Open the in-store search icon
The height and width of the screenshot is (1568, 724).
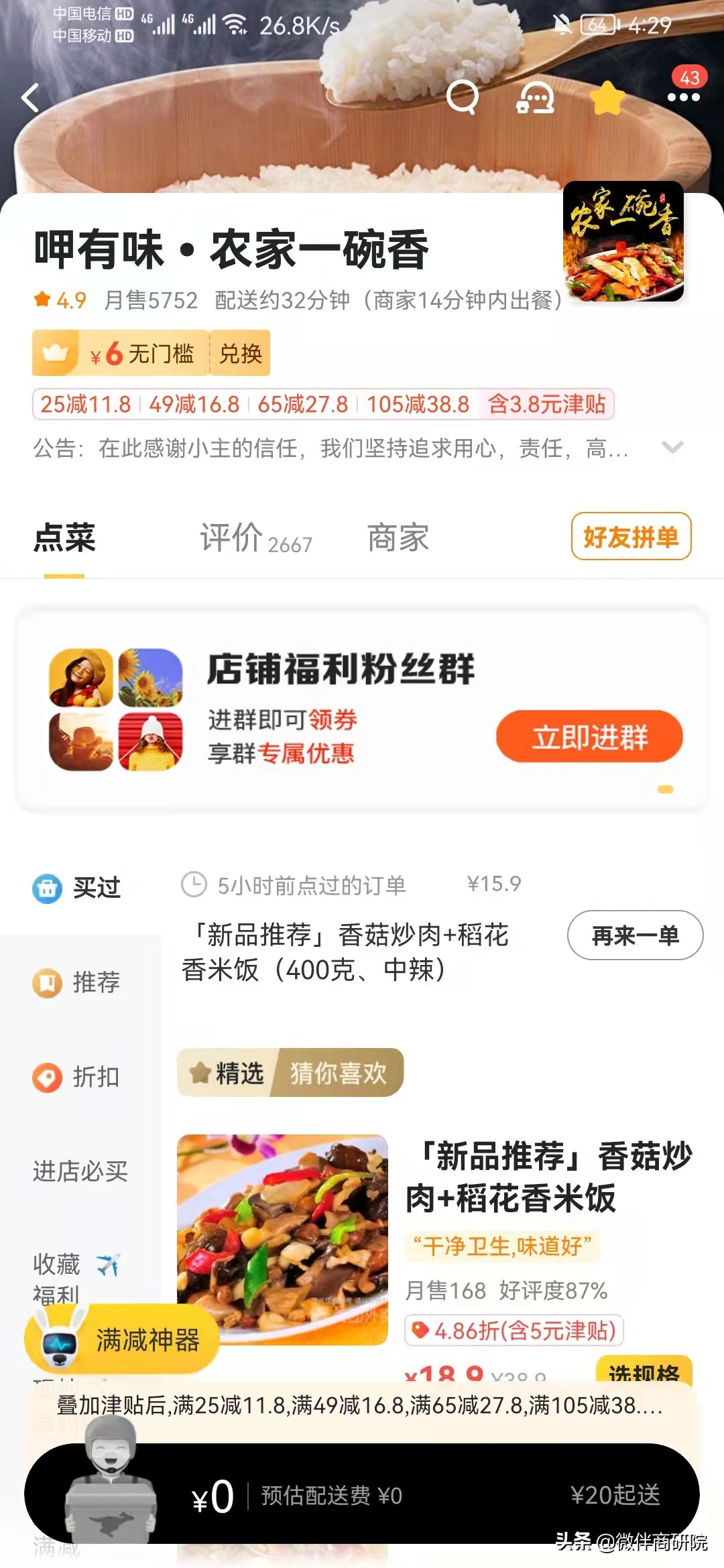tap(464, 98)
